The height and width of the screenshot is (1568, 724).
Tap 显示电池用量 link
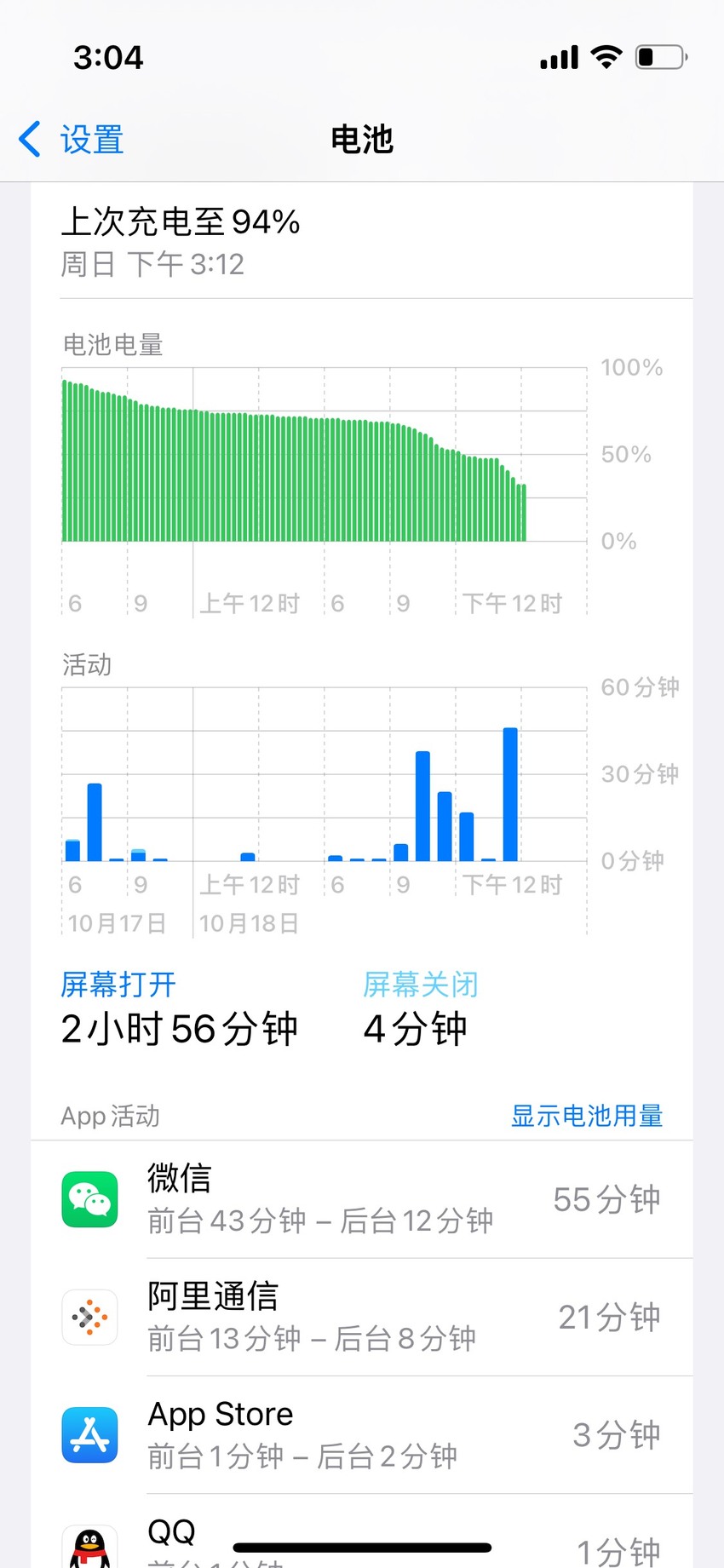pyautogui.click(x=587, y=1116)
